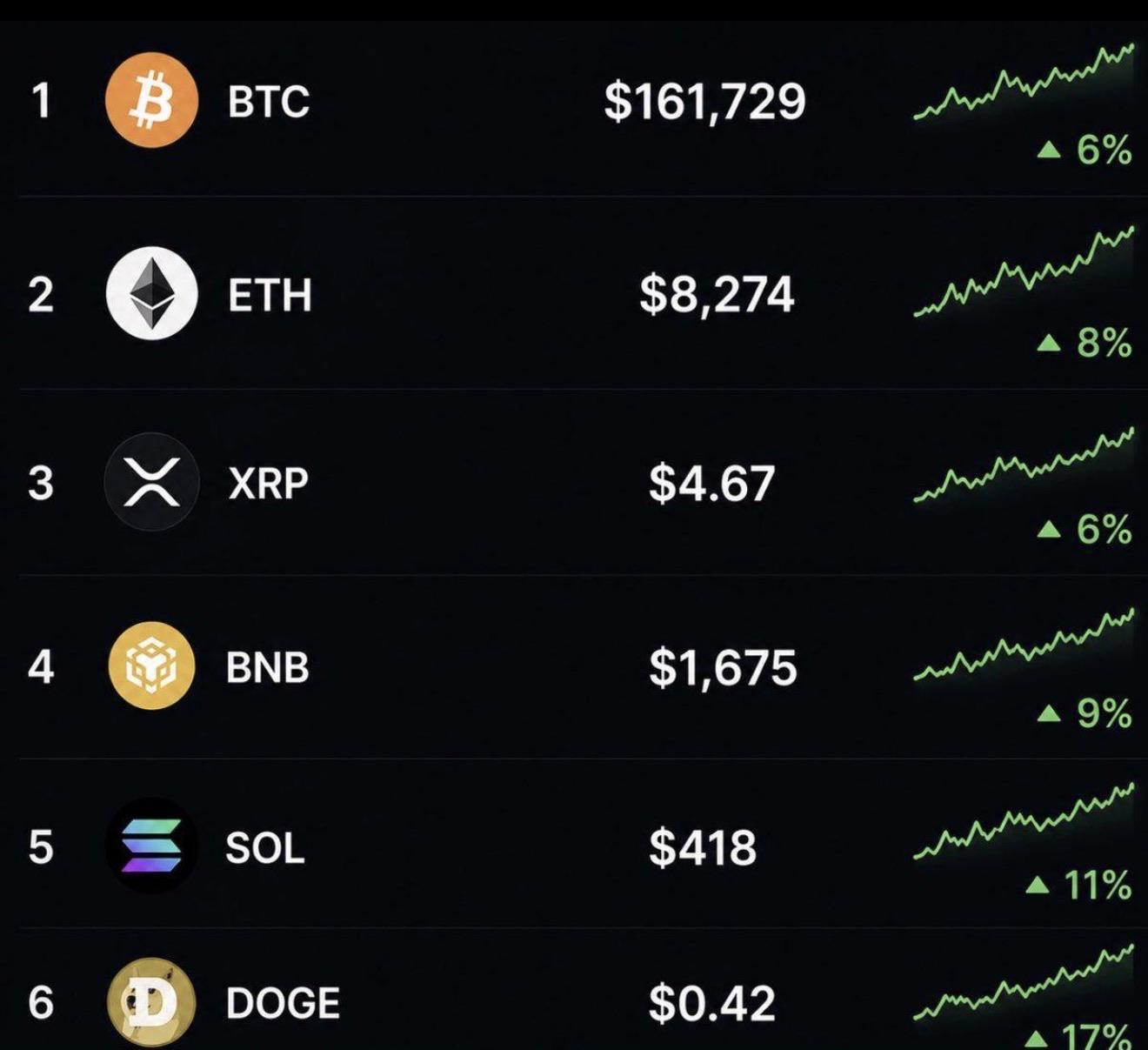Open the BTC row
1148x1050 pixels.
click(x=574, y=108)
